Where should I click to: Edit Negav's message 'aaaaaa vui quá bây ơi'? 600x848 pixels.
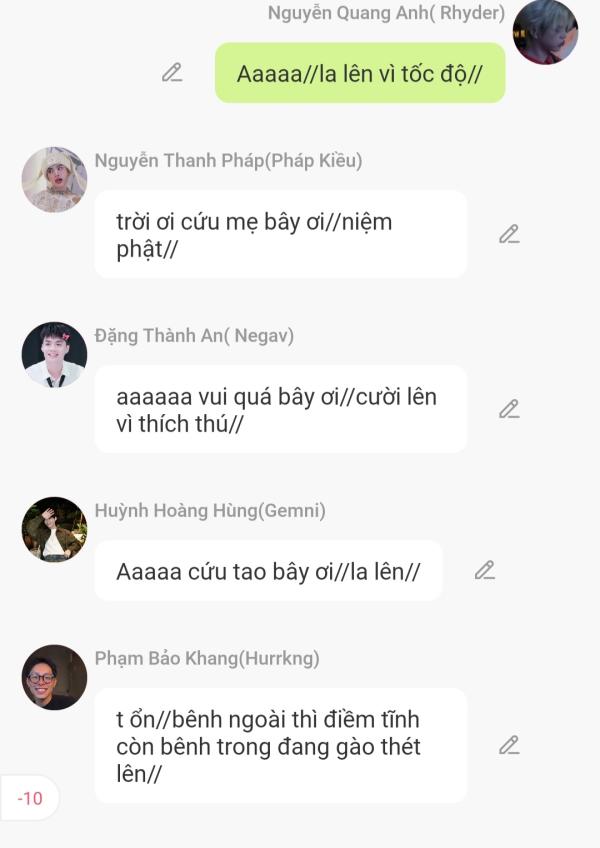pyautogui.click(x=509, y=409)
